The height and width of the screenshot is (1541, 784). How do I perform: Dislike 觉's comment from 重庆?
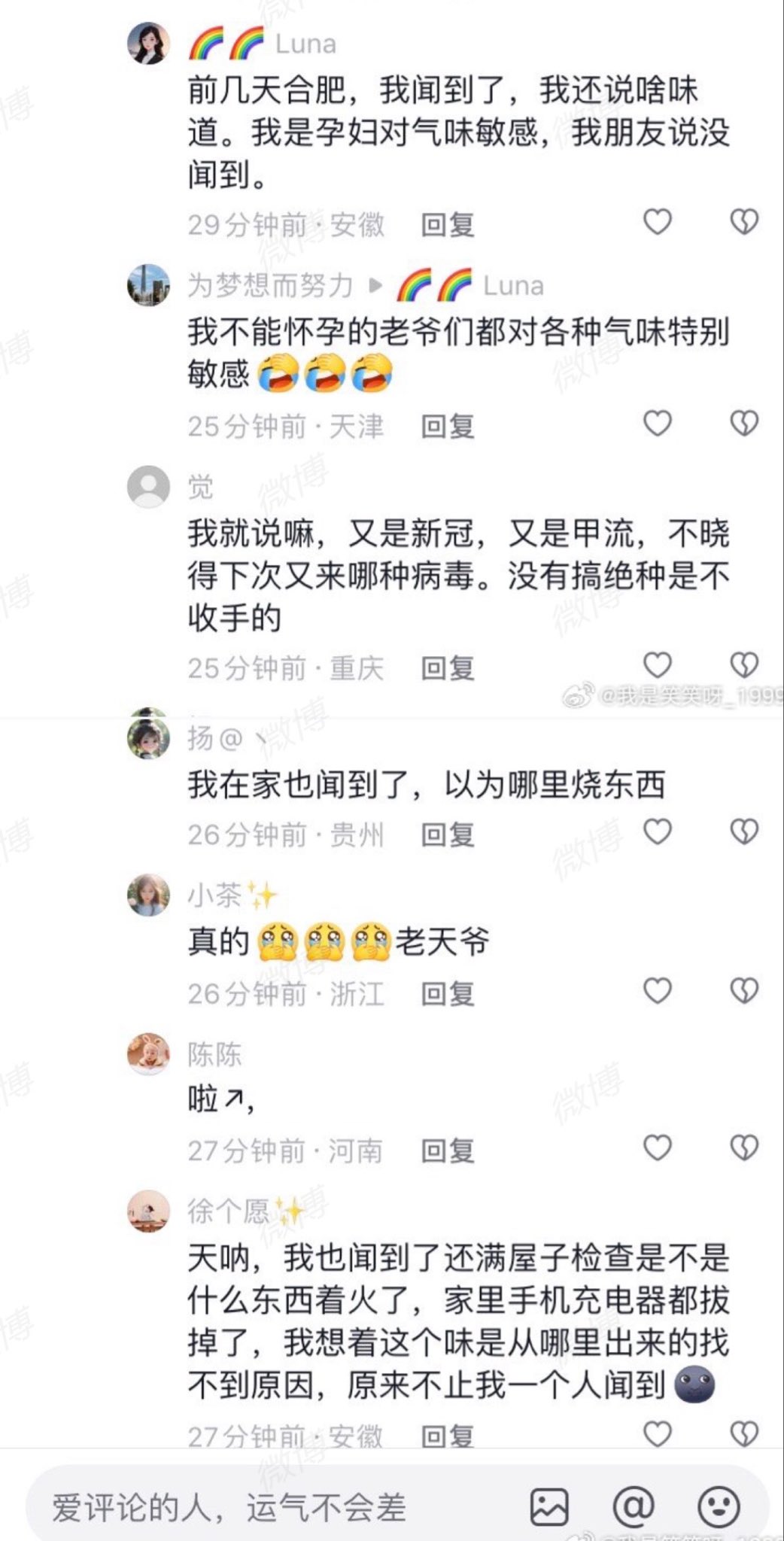point(744,665)
